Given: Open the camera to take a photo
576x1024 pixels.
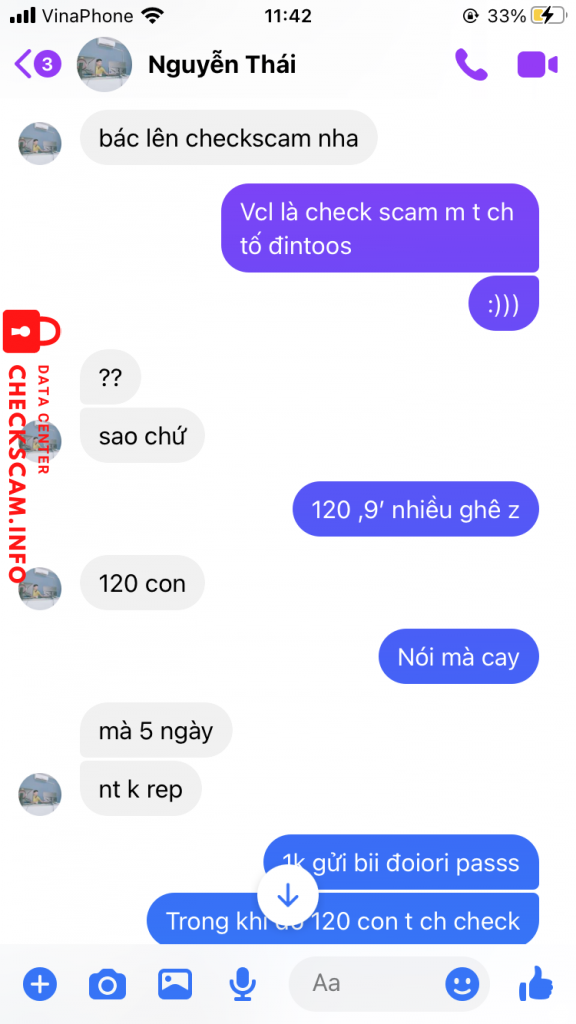Looking at the screenshot, I should [107, 984].
